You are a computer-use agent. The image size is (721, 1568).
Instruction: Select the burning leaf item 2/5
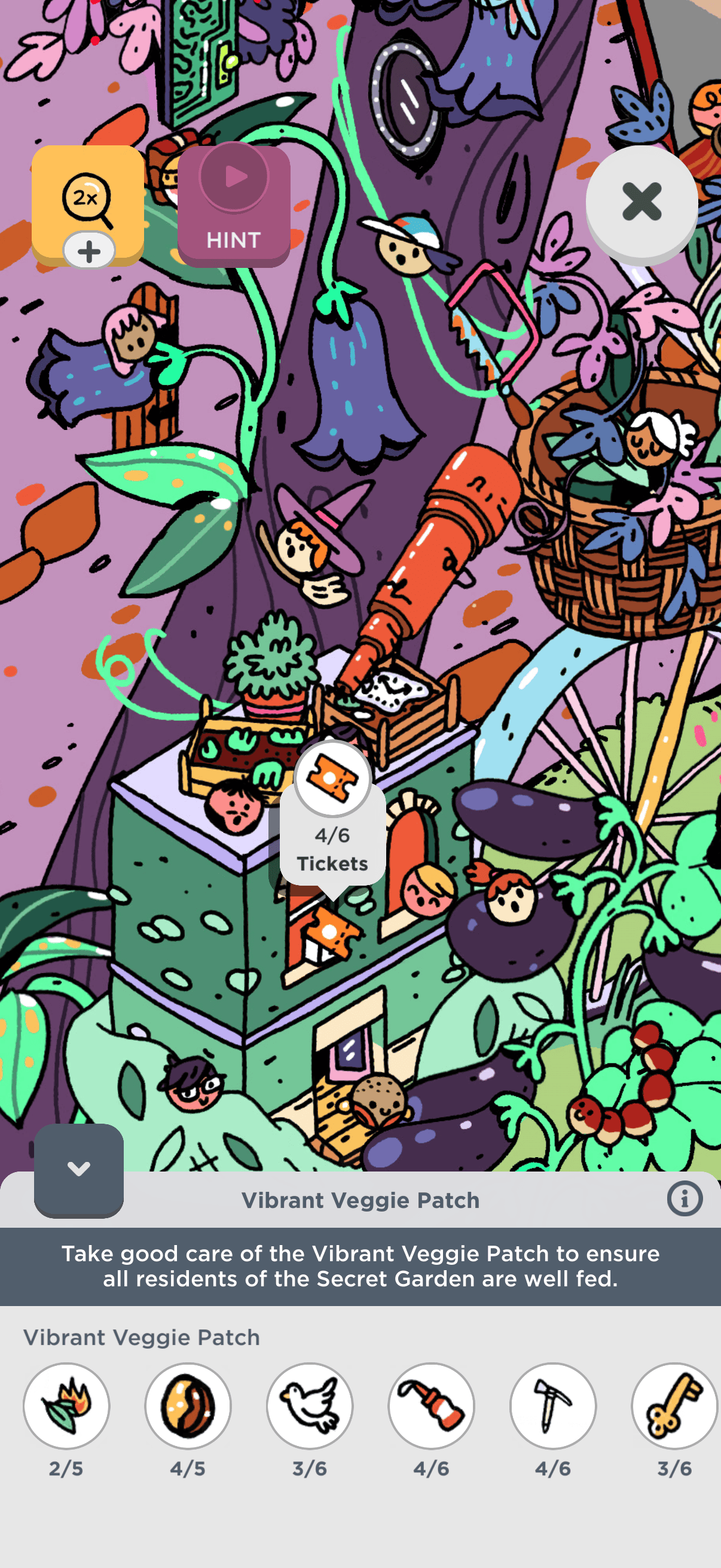click(x=66, y=1406)
